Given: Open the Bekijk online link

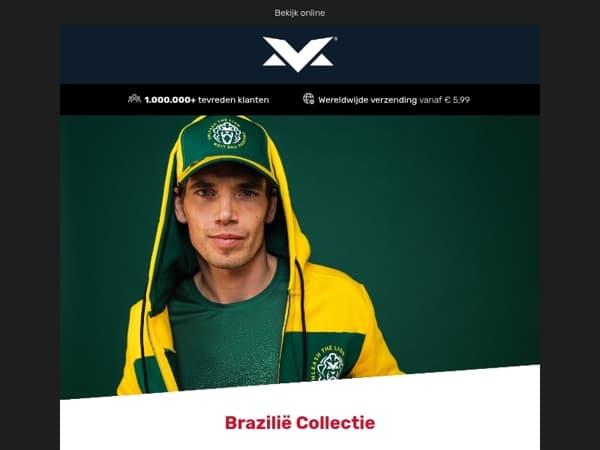Looking at the screenshot, I should click(x=300, y=13).
